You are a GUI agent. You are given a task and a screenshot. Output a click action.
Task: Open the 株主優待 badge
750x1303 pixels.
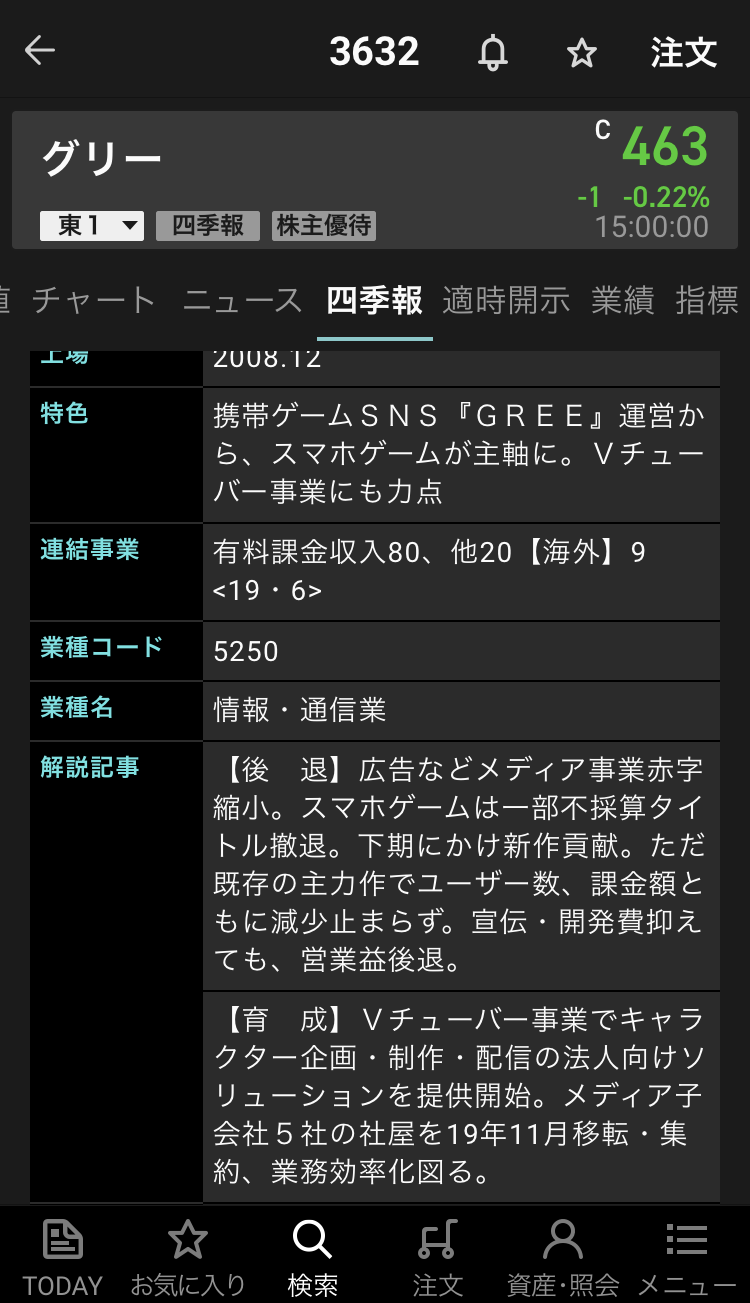[324, 226]
